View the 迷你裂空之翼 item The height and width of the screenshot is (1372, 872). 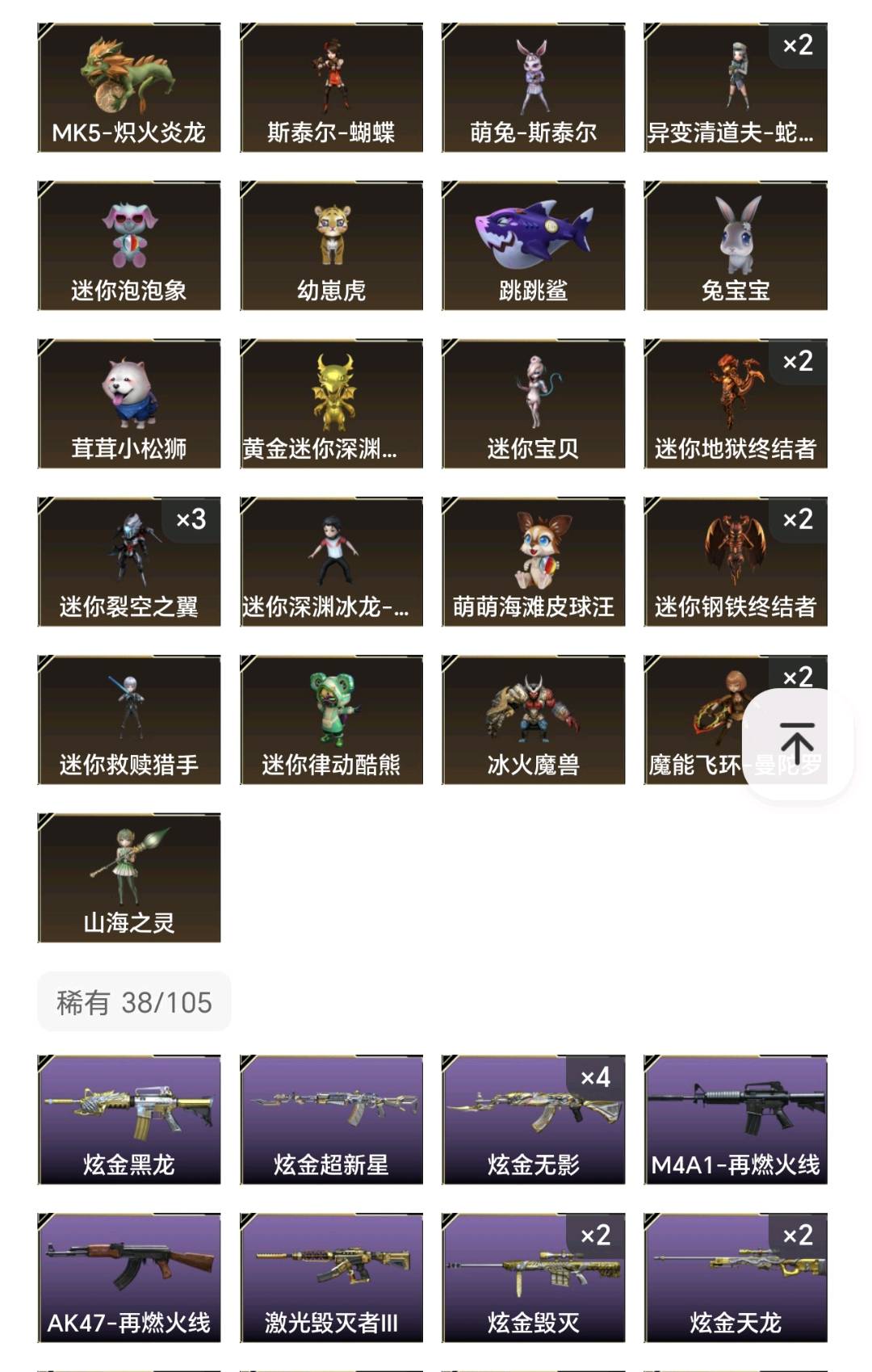point(129,562)
